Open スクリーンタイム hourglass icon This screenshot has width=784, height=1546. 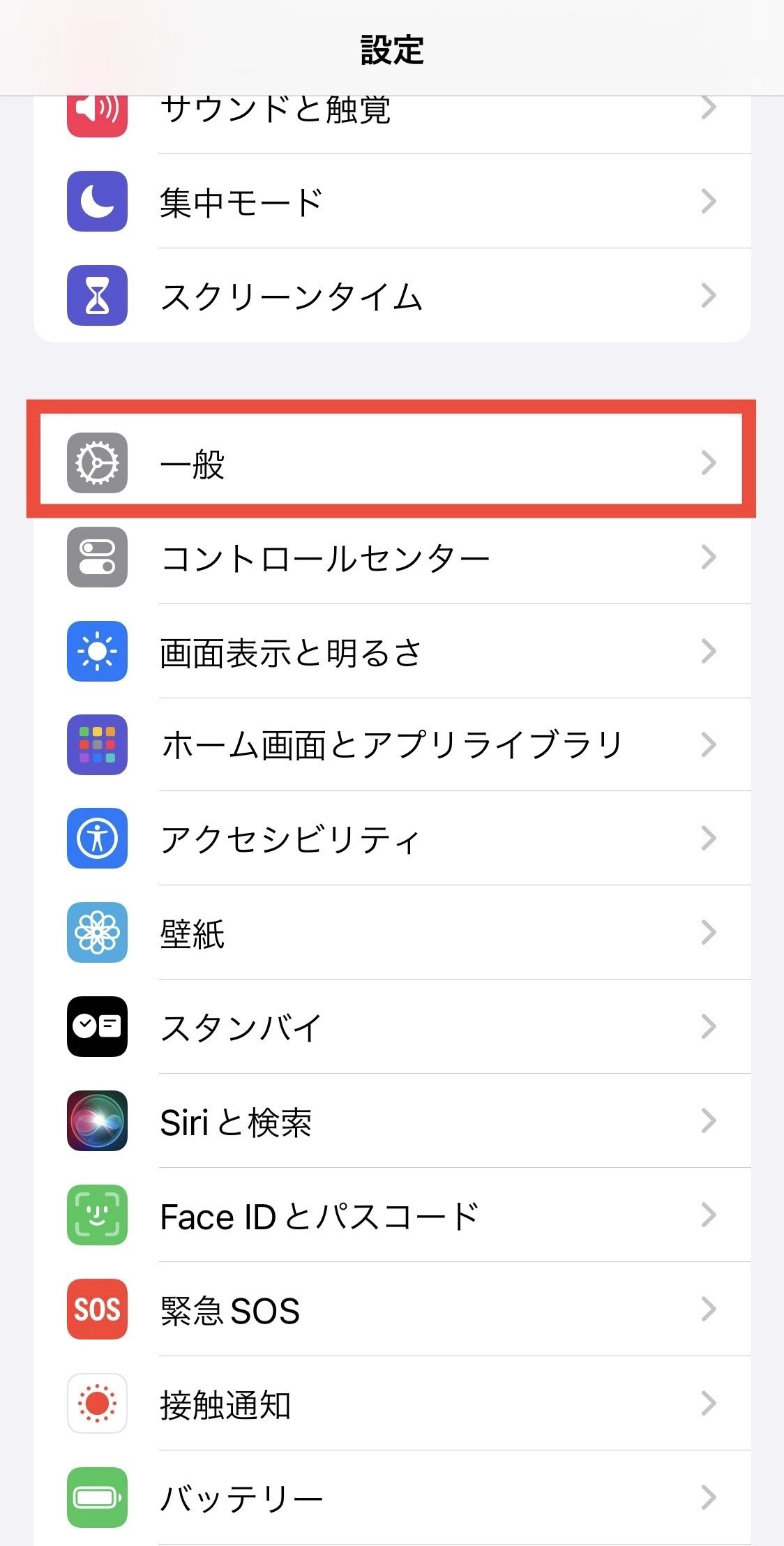[96, 296]
